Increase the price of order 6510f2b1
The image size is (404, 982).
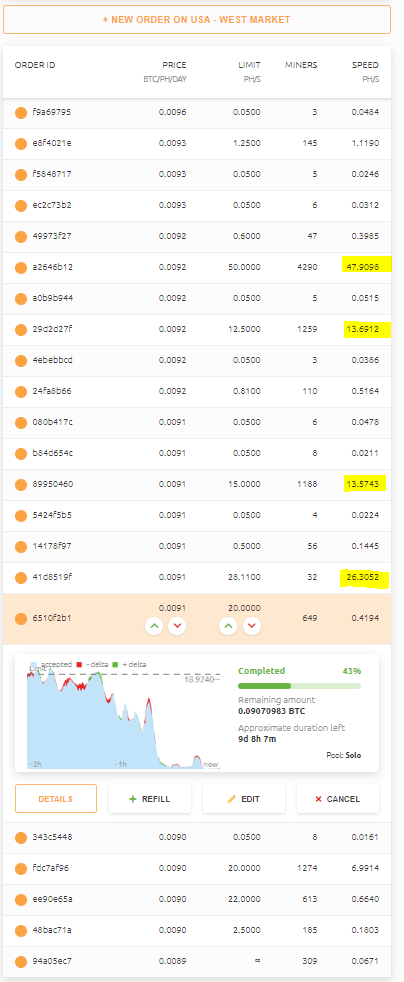pyautogui.click(x=154, y=626)
